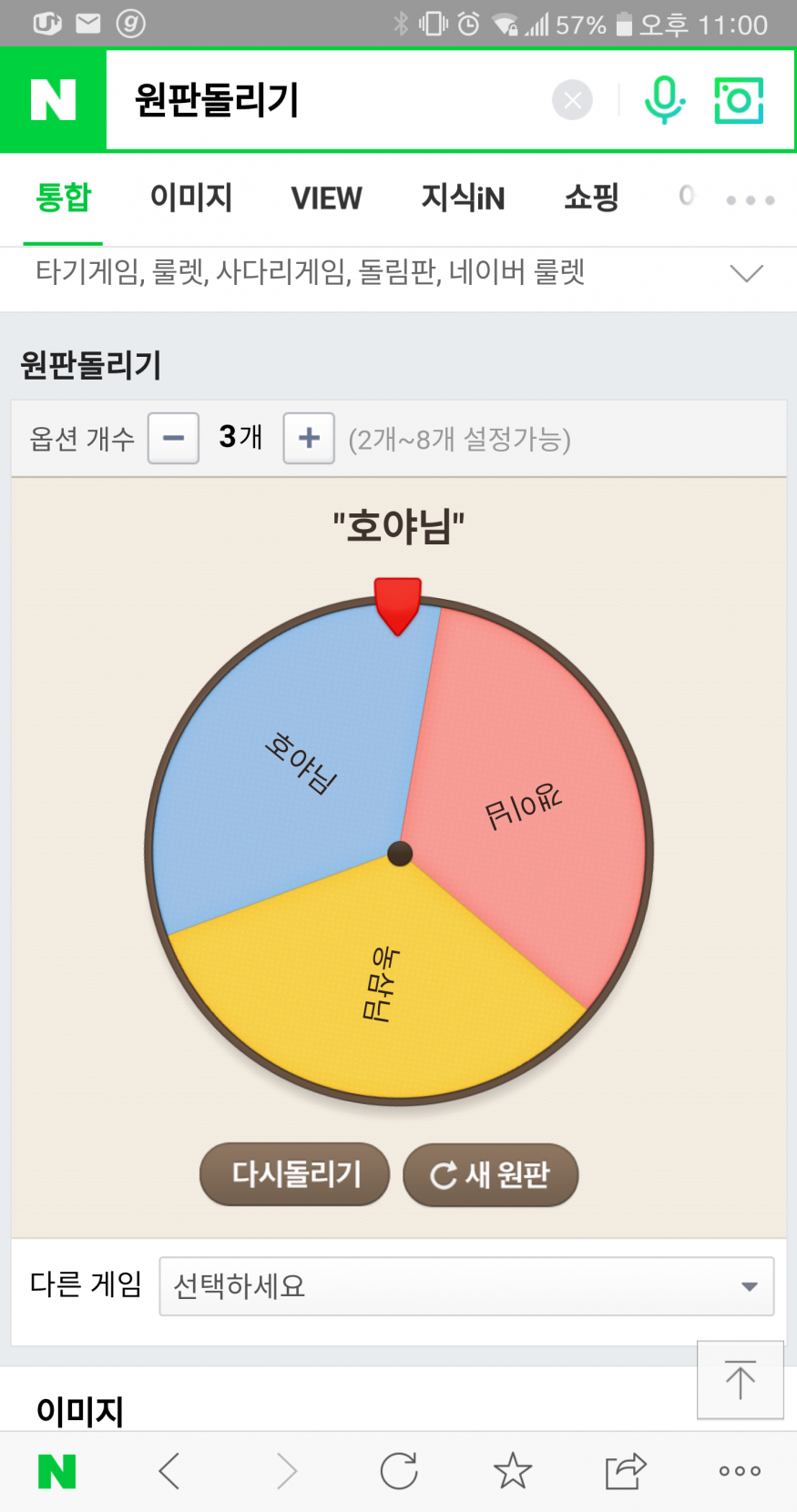Increase option count with plus button
The image size is (797, 1512).
click(x=309, y=438)
